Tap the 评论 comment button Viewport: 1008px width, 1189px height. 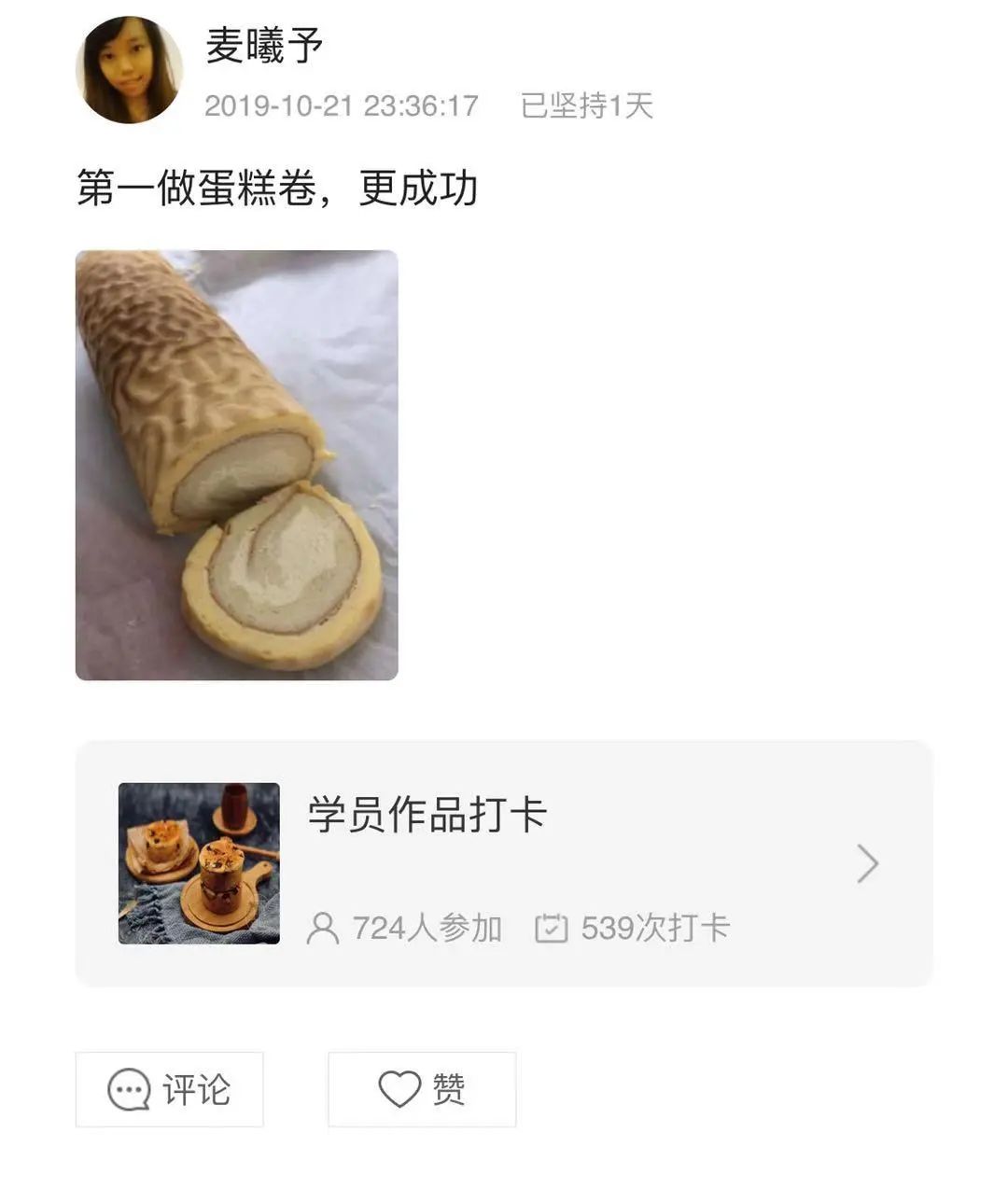[169, 1089]
